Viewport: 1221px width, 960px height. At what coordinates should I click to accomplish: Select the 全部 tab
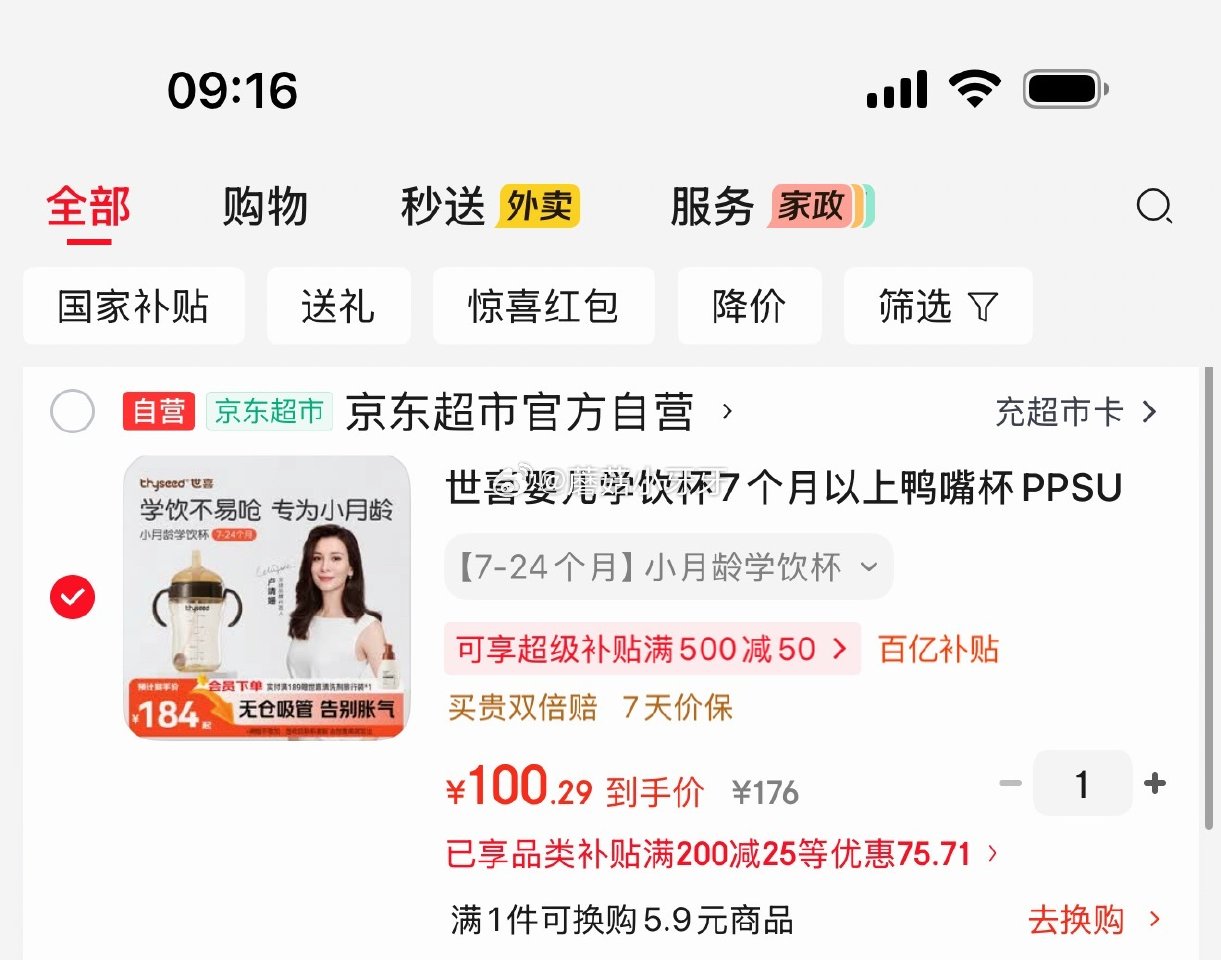(x=89, y=207)
